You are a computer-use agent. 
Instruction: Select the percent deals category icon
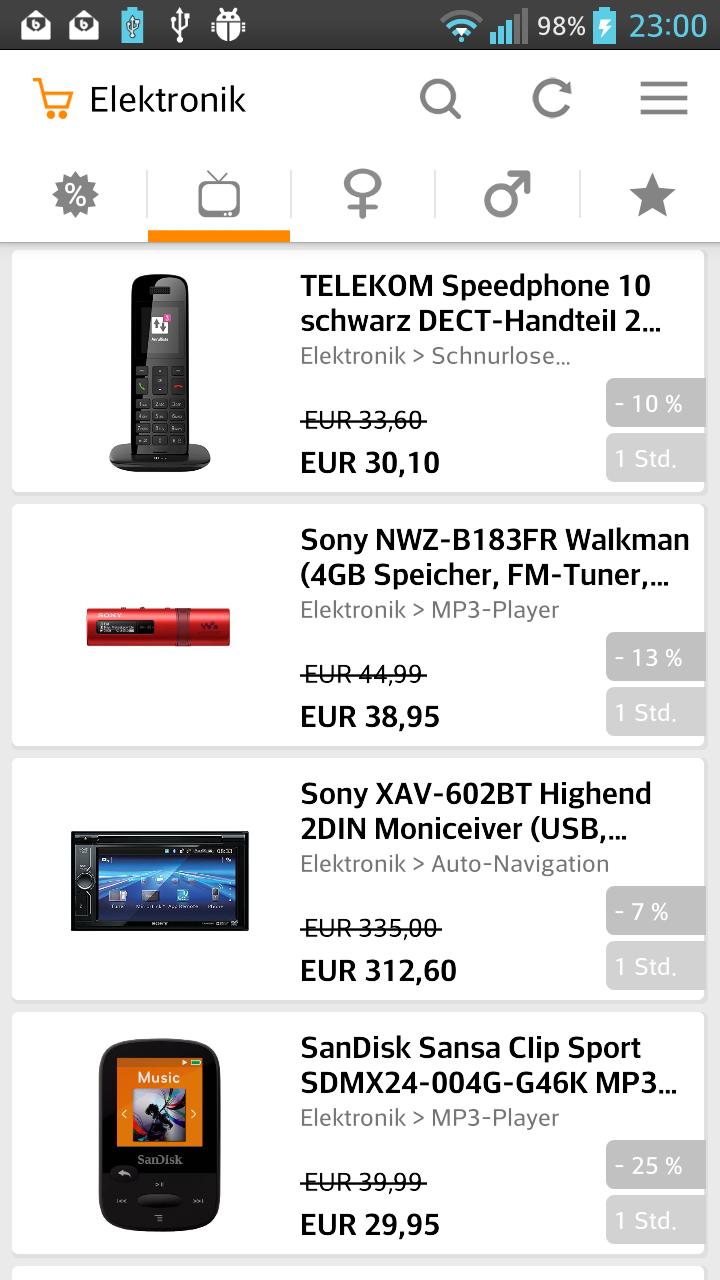click(74, 193)
